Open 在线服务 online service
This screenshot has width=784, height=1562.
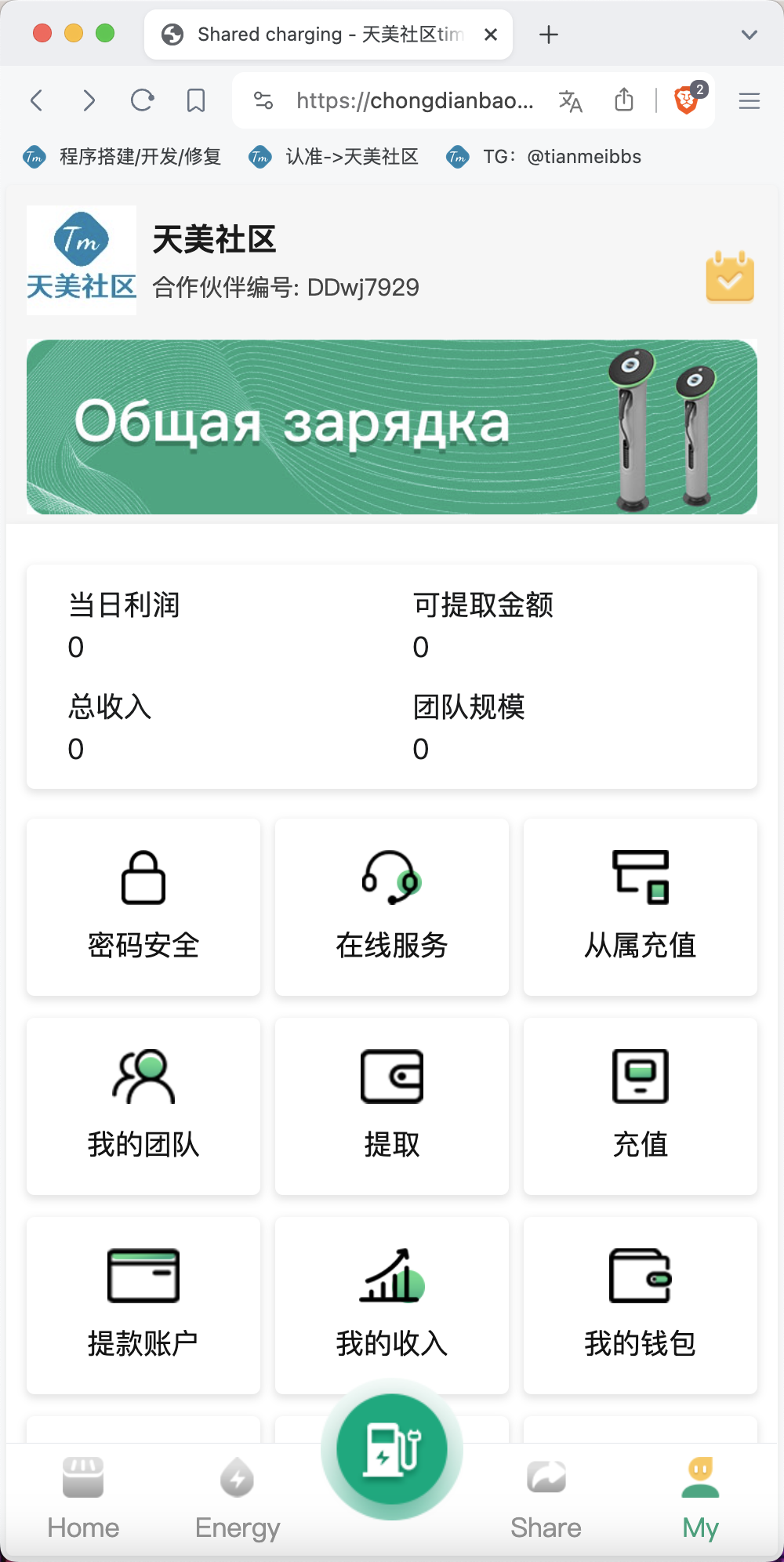click(392, 907)
